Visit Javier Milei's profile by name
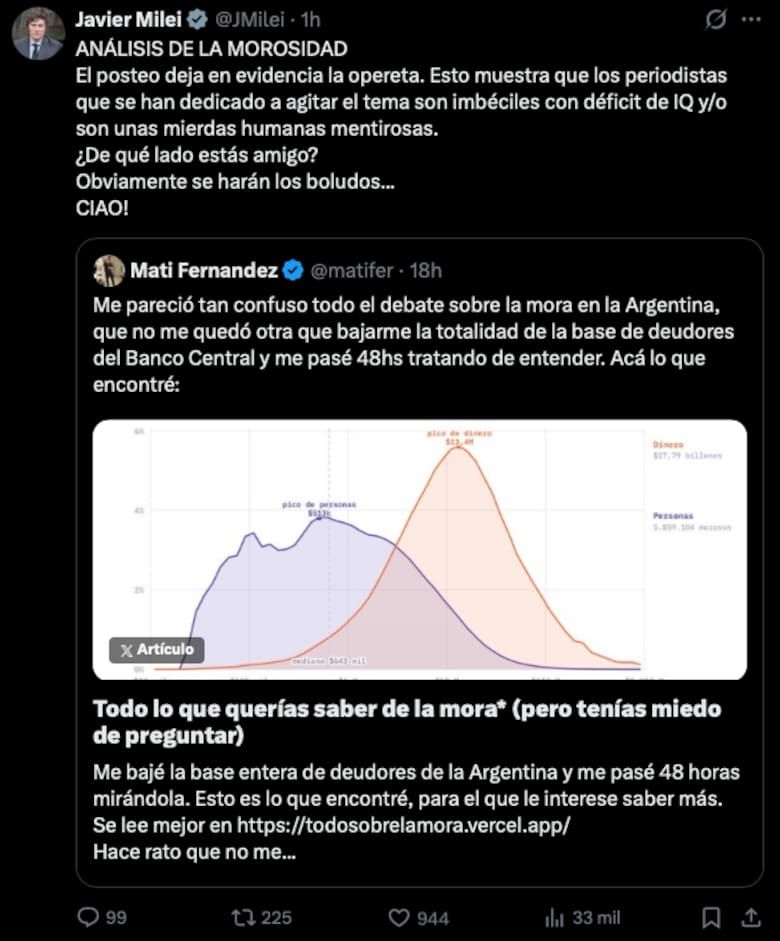Image resolution: width=780 pixels, height=941 pixels. pos(128,20)
